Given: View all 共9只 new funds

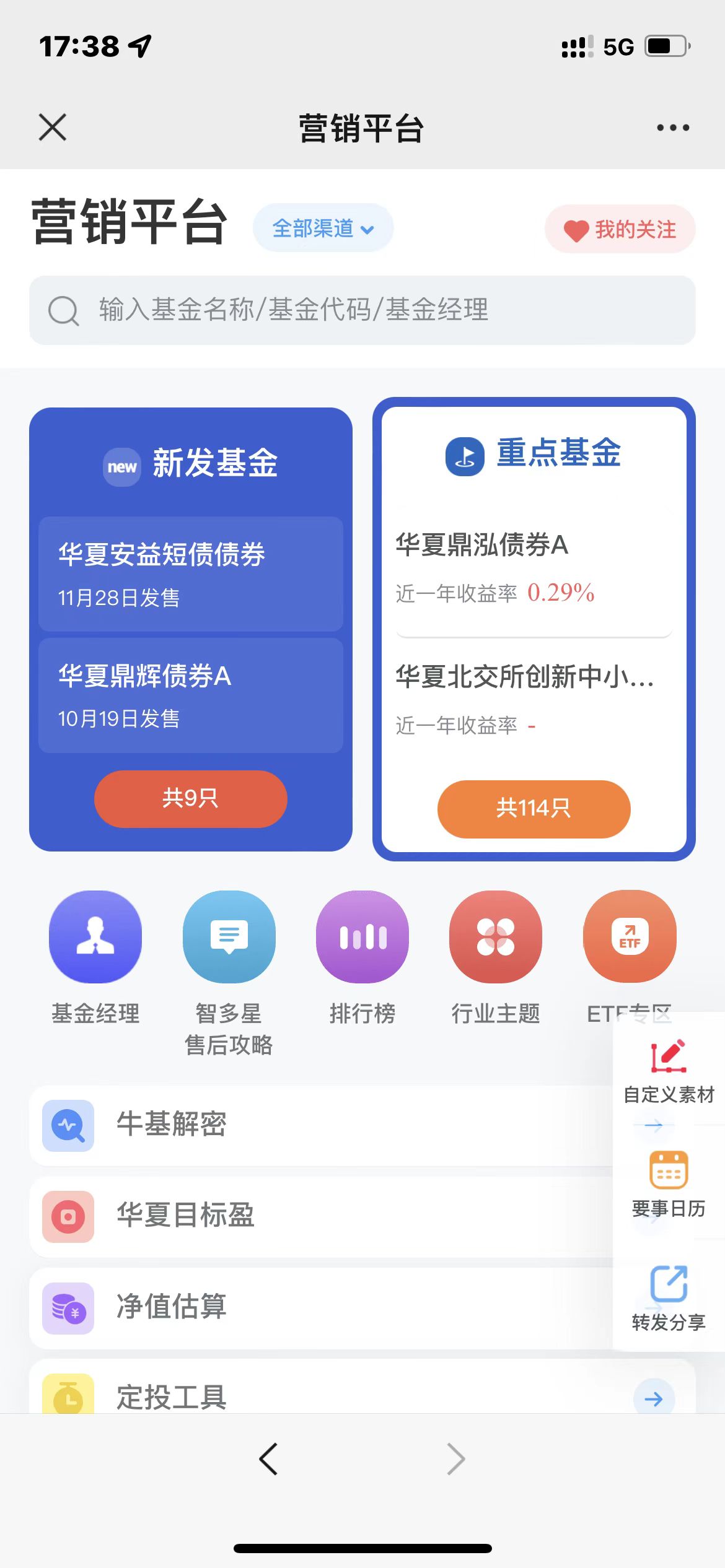Looking at the screenshot, I should [191, 799].
